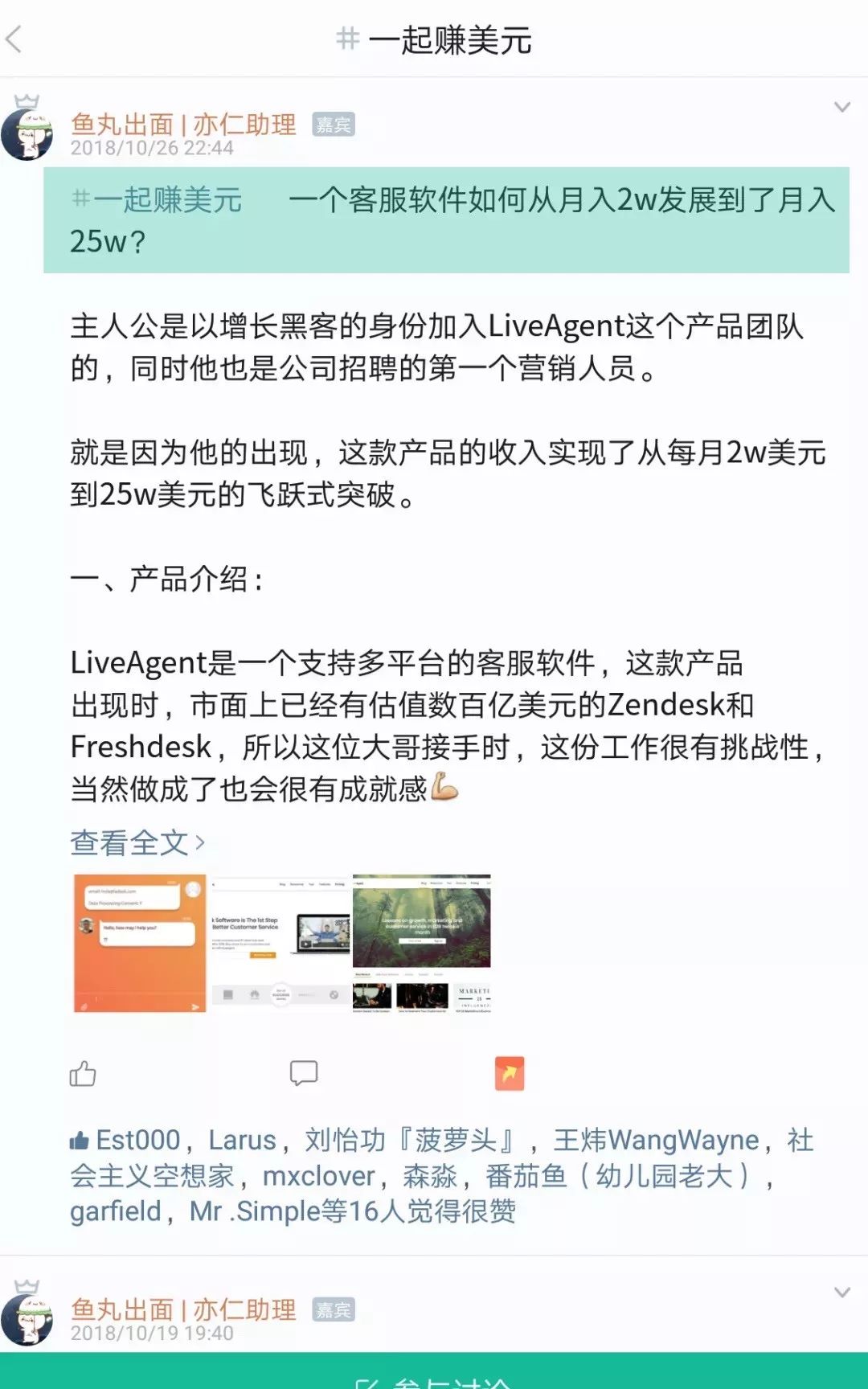868x1389 pixels.
Task: Go back using the top-left arrow
Action: point(14,39)
